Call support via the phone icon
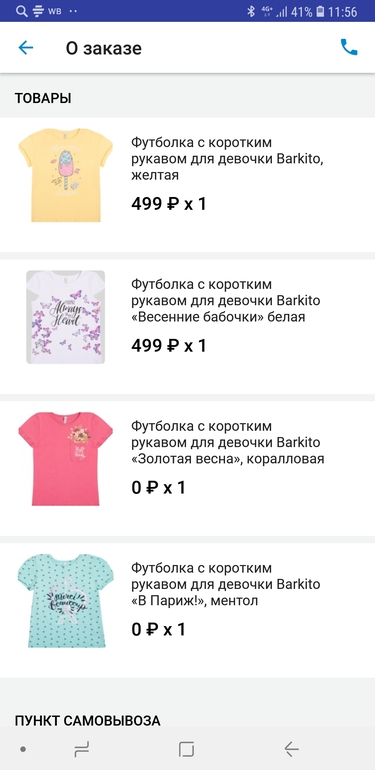Viewport: 375px width, 770px height. click(348, 47)
